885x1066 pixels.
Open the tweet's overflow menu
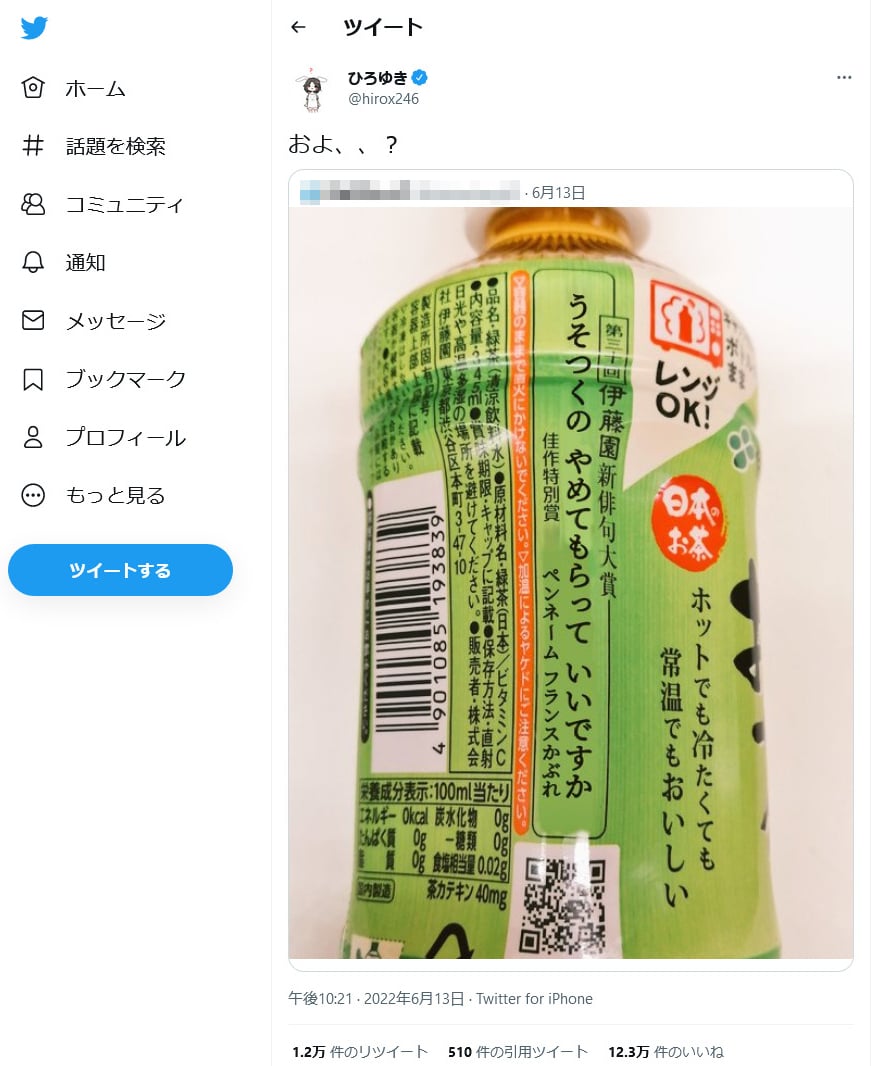point(844,77)
